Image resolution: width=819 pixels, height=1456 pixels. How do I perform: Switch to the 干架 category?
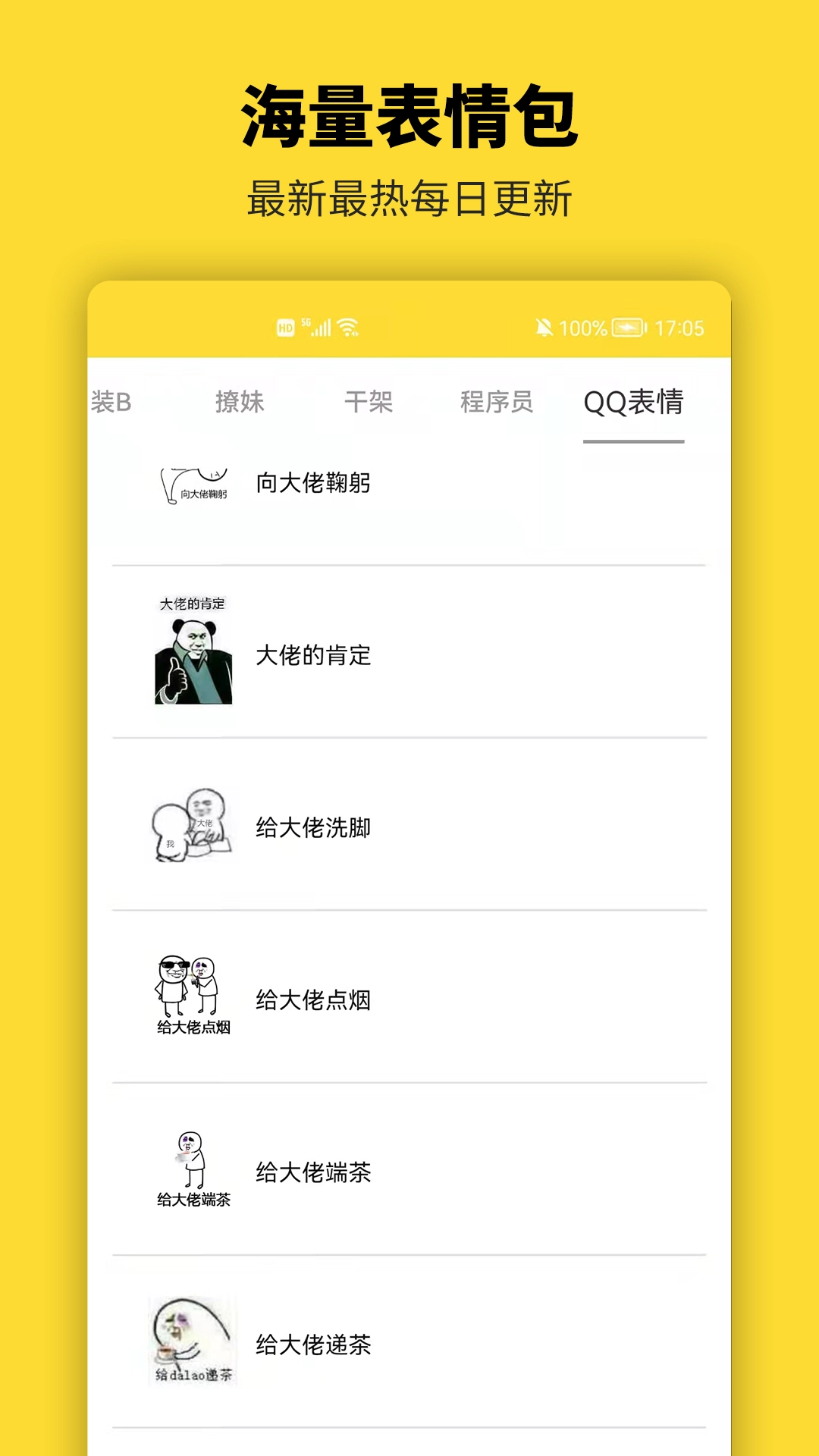pos(369,403)
